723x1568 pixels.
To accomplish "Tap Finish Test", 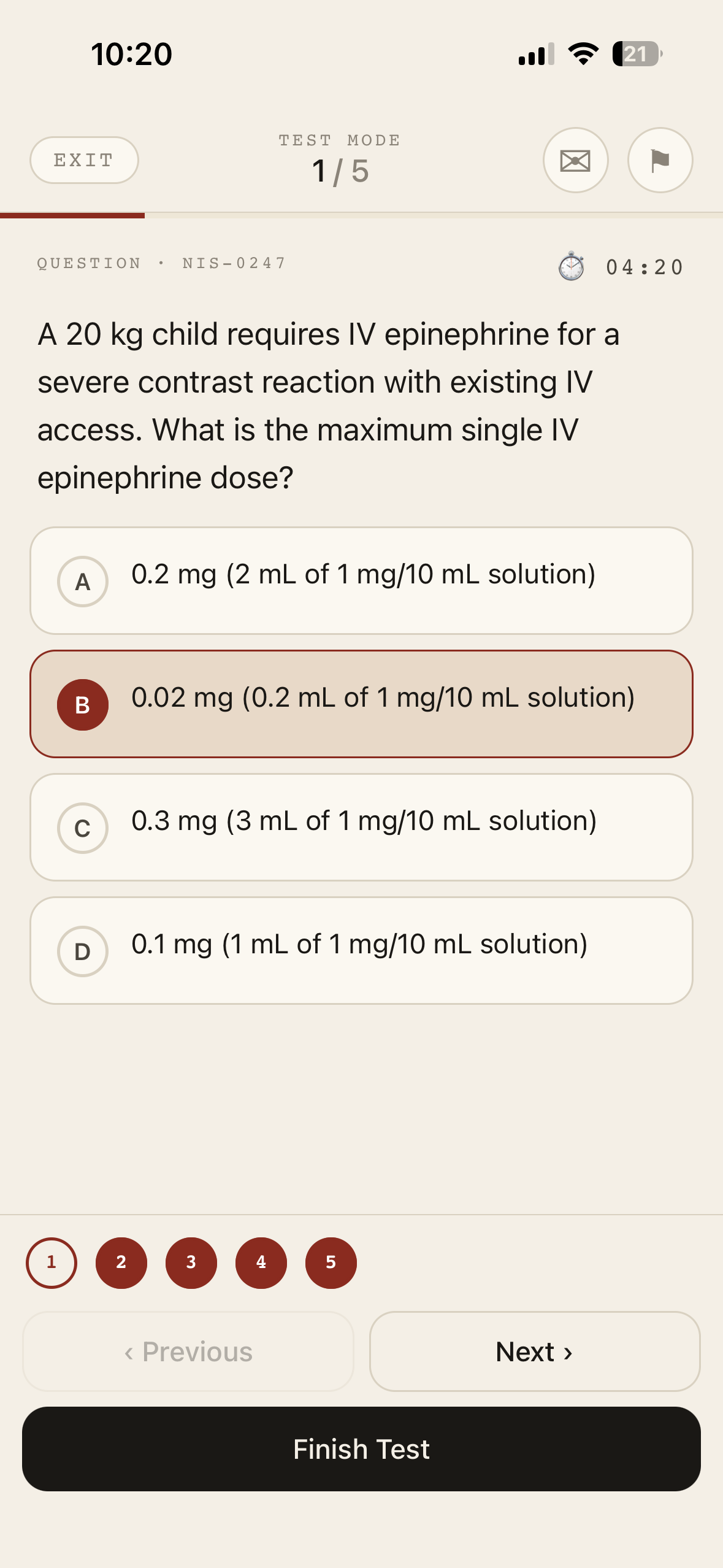I will 361,1449.
